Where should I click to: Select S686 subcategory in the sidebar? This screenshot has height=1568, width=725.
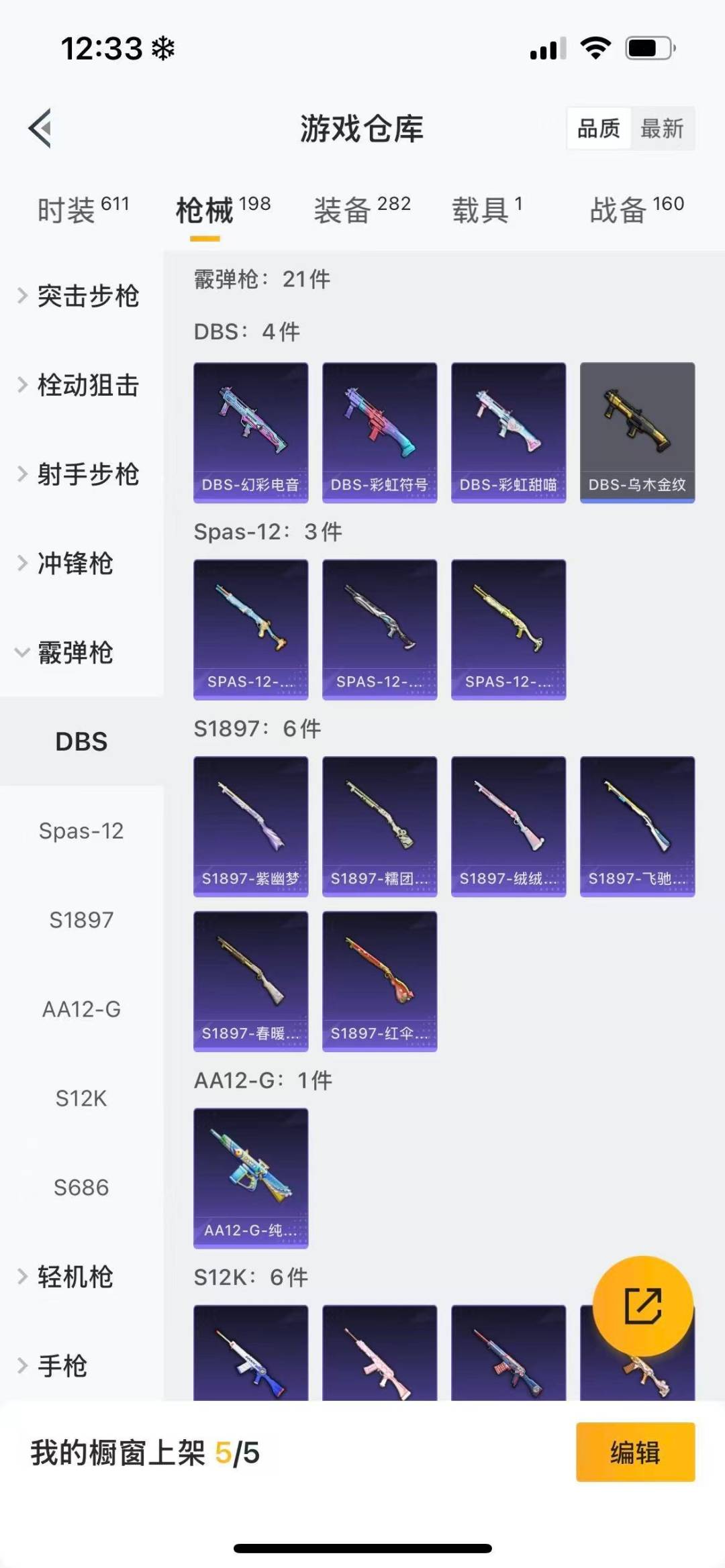coord(81,1188)
